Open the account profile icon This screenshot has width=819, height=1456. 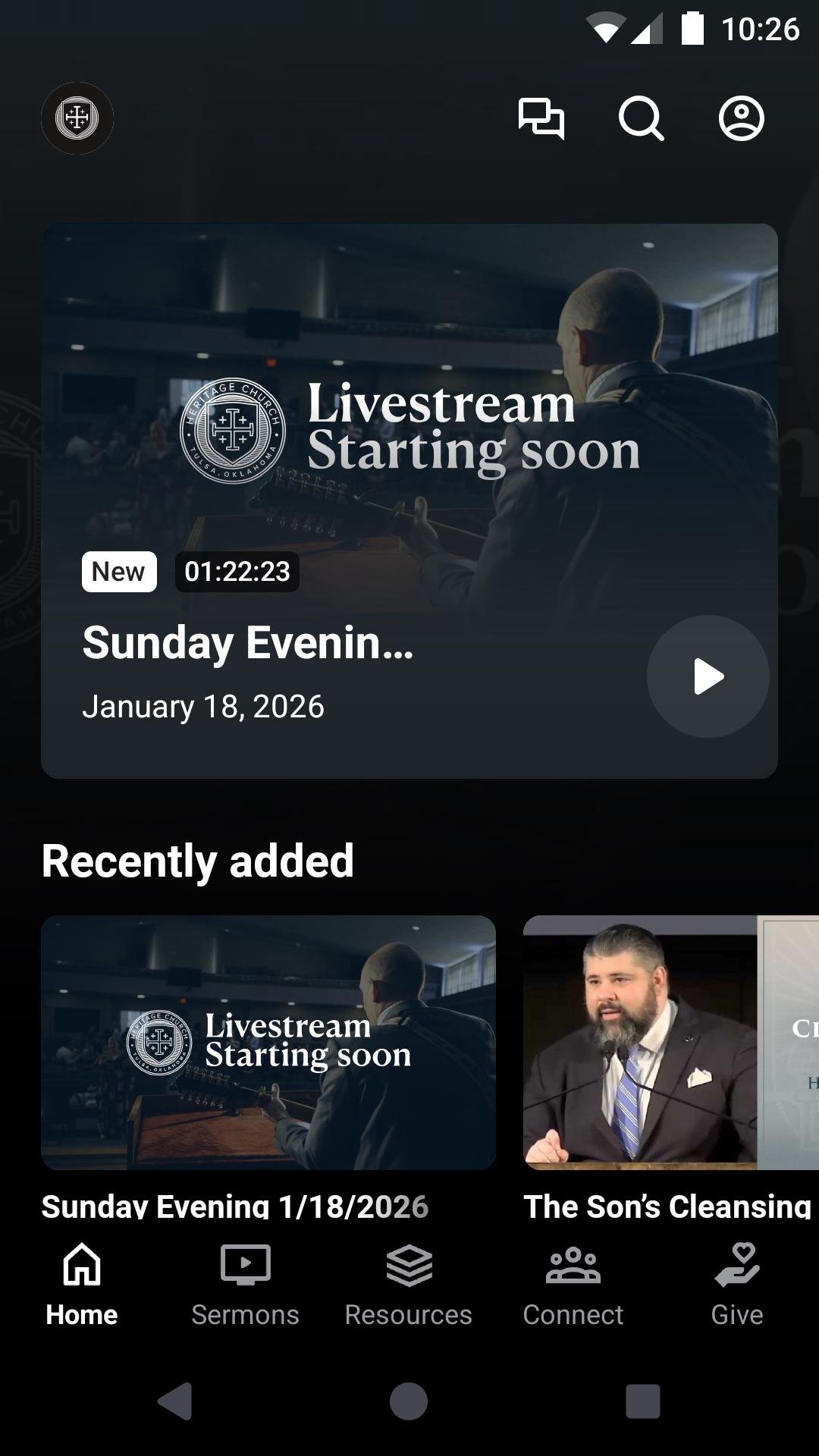click(x=741, y=118)
